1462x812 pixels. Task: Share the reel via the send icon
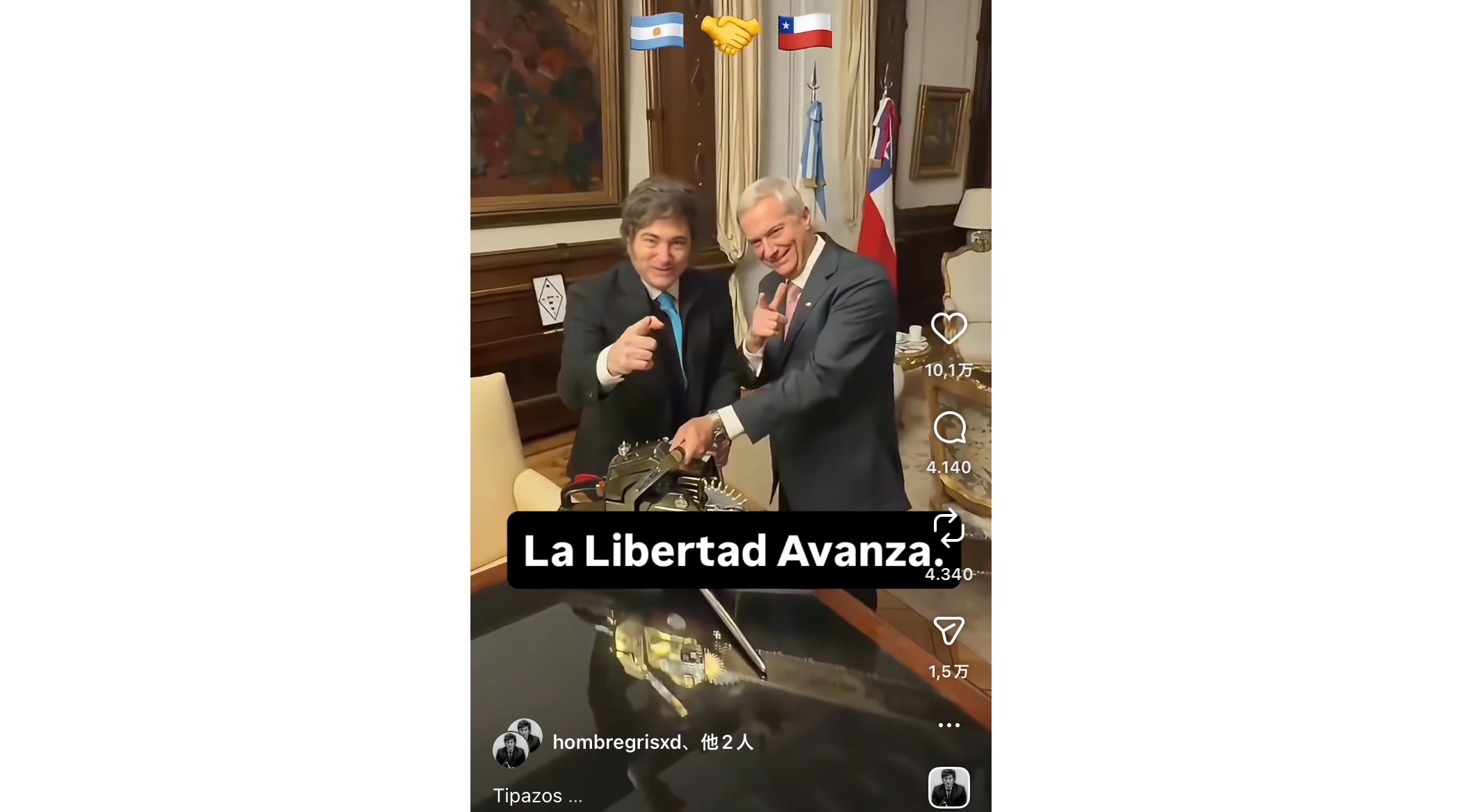coord(948,631)
